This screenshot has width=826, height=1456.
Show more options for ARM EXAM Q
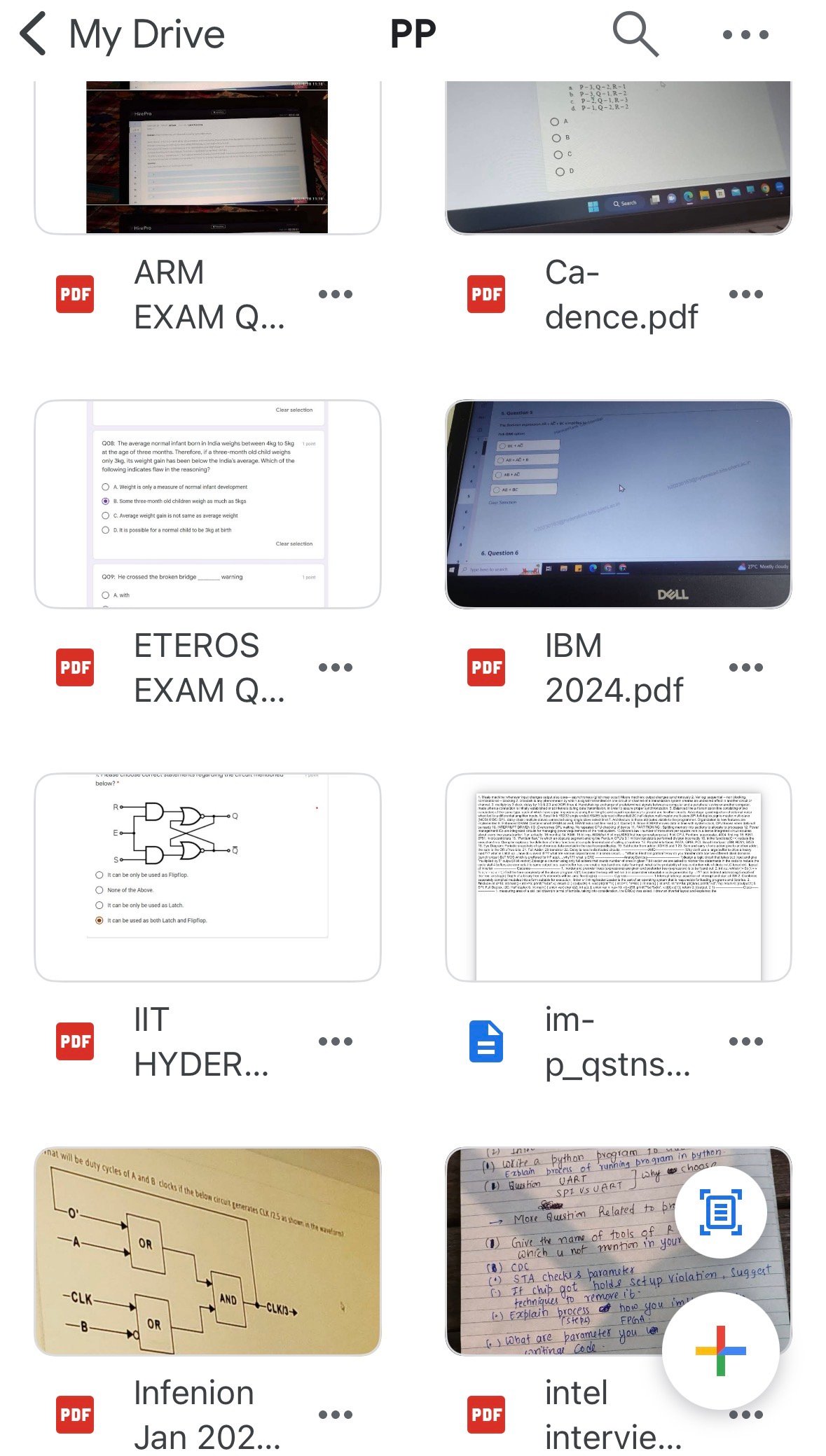[x=335, y=294]
